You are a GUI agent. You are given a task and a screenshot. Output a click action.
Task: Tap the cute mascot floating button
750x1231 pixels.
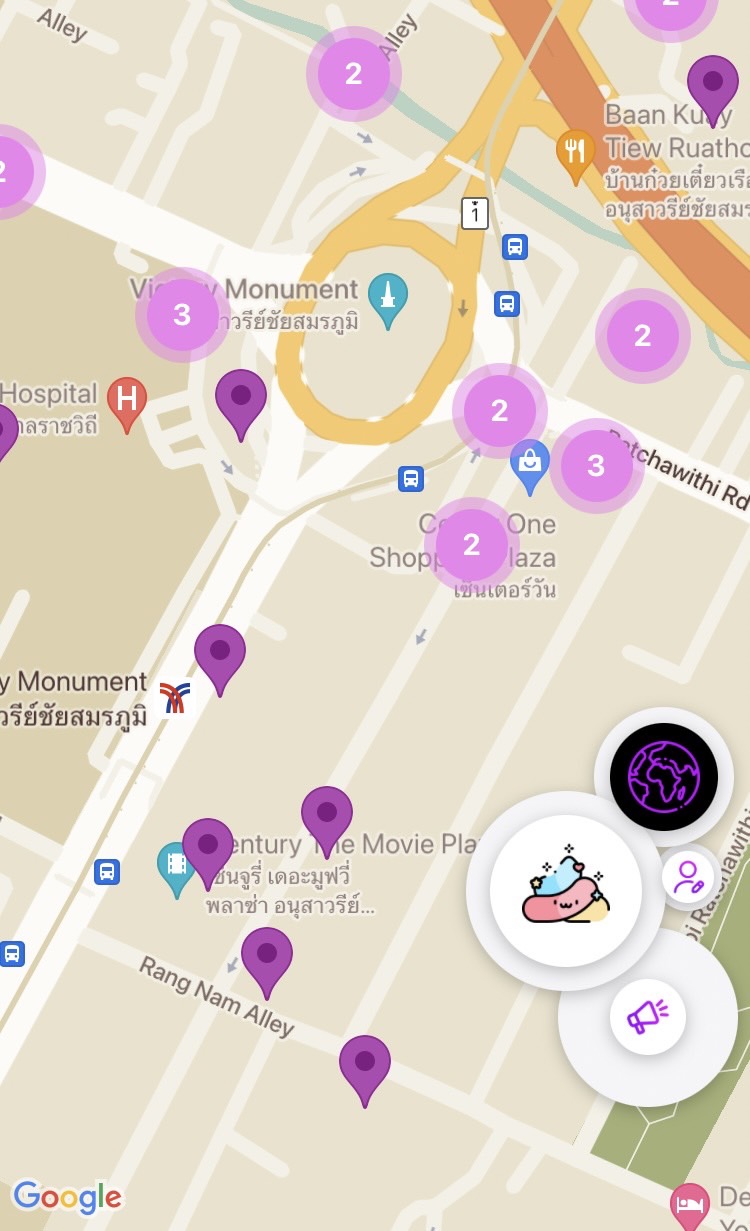pos(566,890)
